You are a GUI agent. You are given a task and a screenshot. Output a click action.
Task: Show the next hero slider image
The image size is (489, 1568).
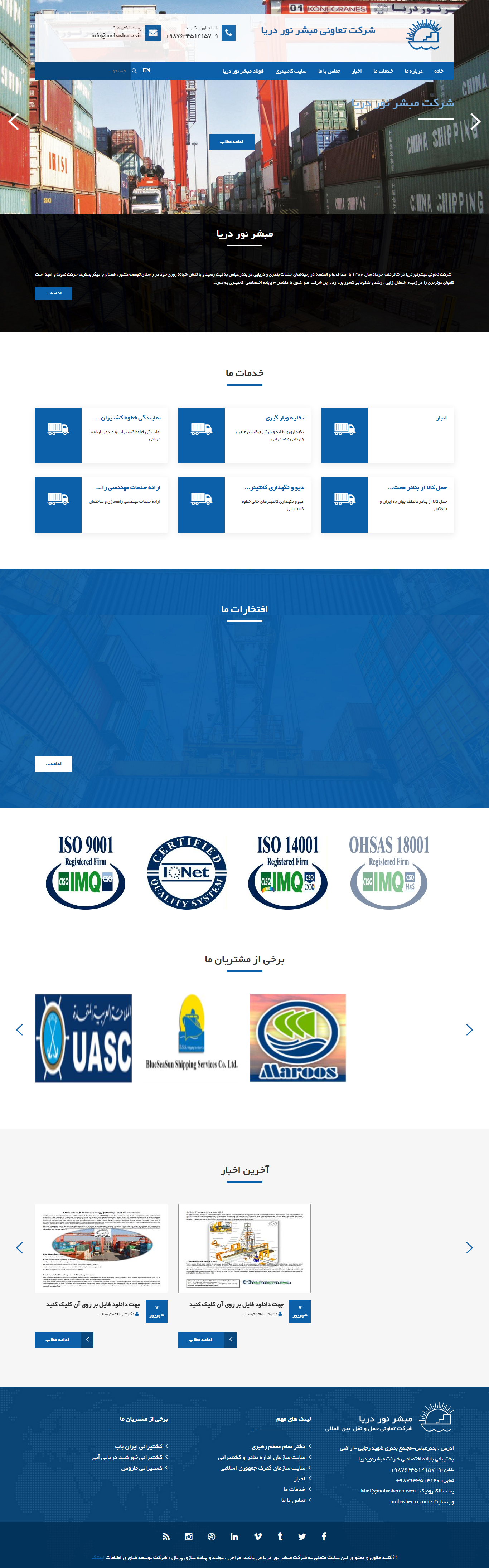click(475, 121)
